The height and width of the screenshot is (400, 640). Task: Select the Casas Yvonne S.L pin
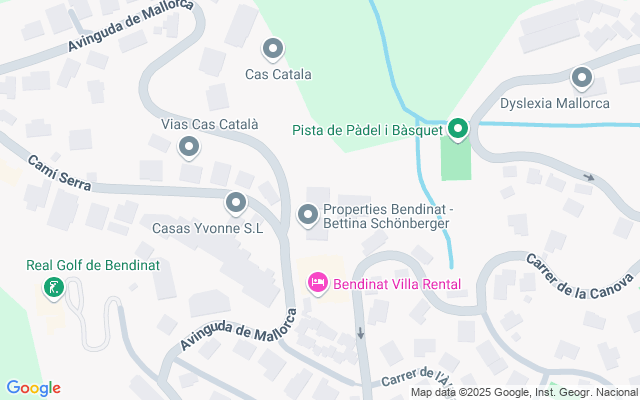(236, 203)
